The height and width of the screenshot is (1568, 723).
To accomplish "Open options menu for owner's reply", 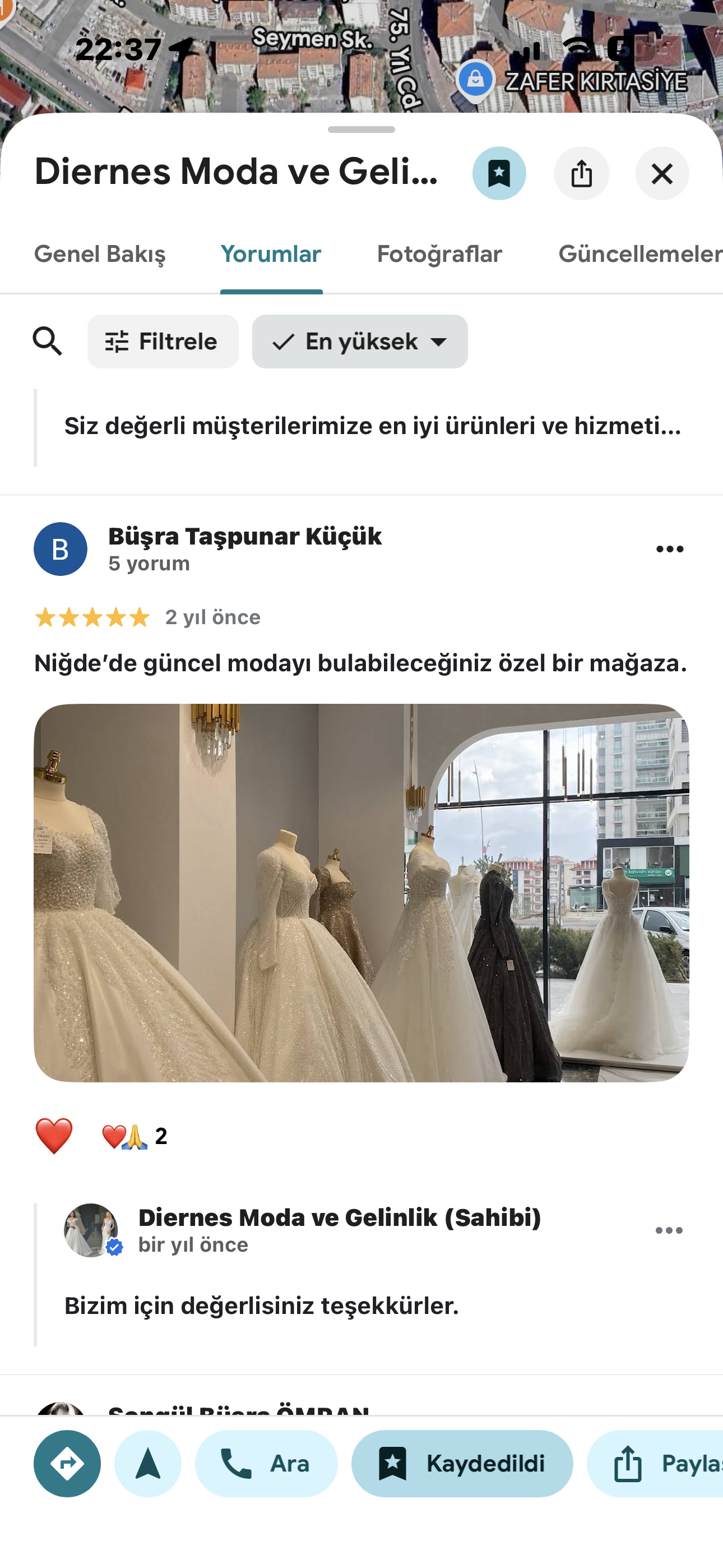I will click(669, 1231).
